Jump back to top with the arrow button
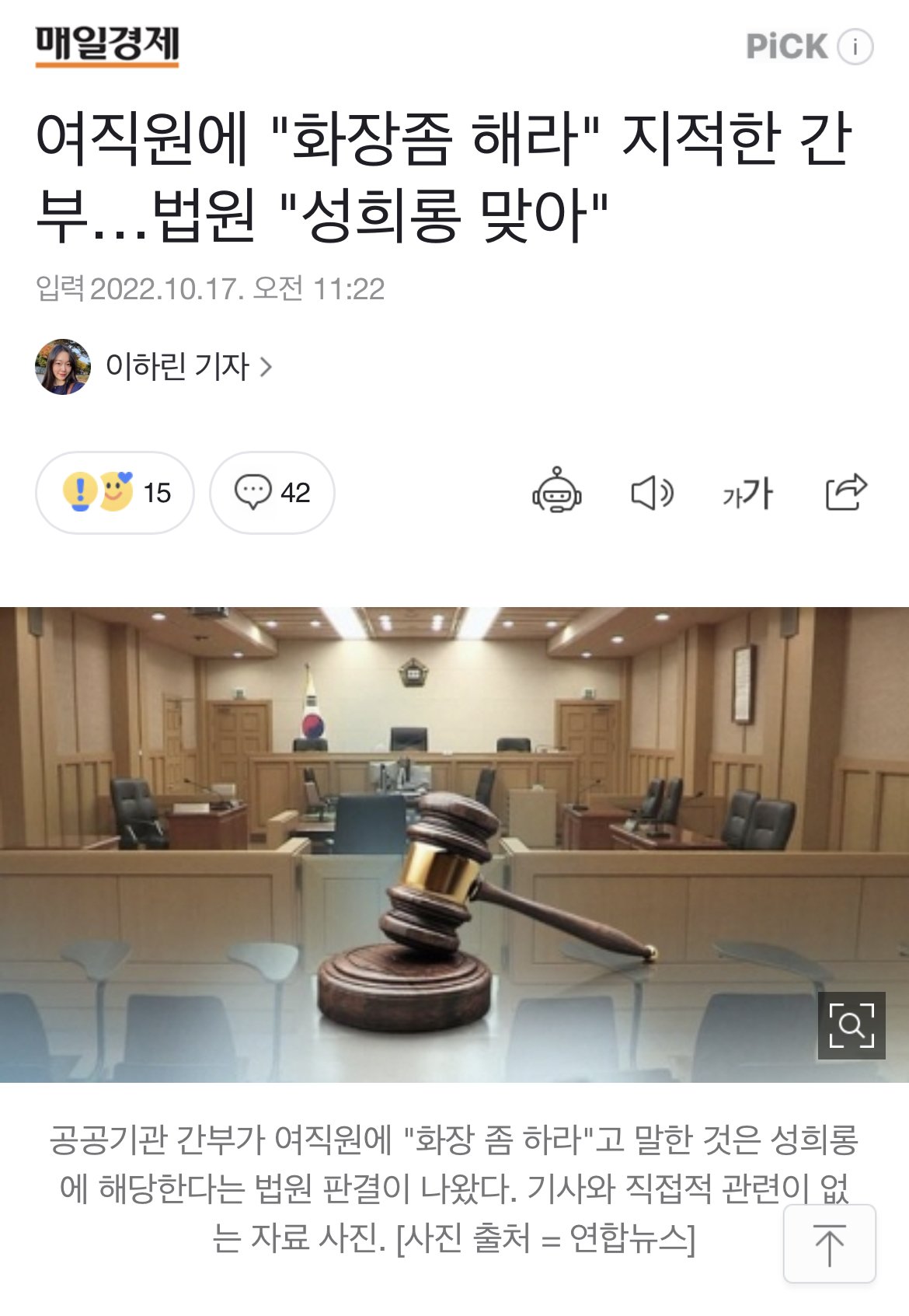 tap(829, 1243)
